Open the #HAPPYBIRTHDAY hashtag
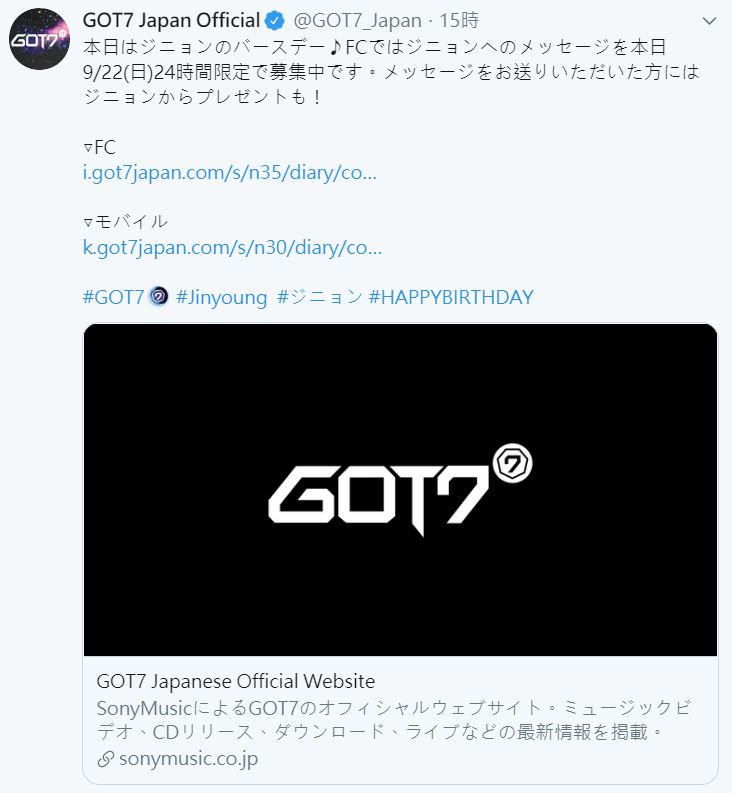732x793 pixels. [x=451, y=297]
